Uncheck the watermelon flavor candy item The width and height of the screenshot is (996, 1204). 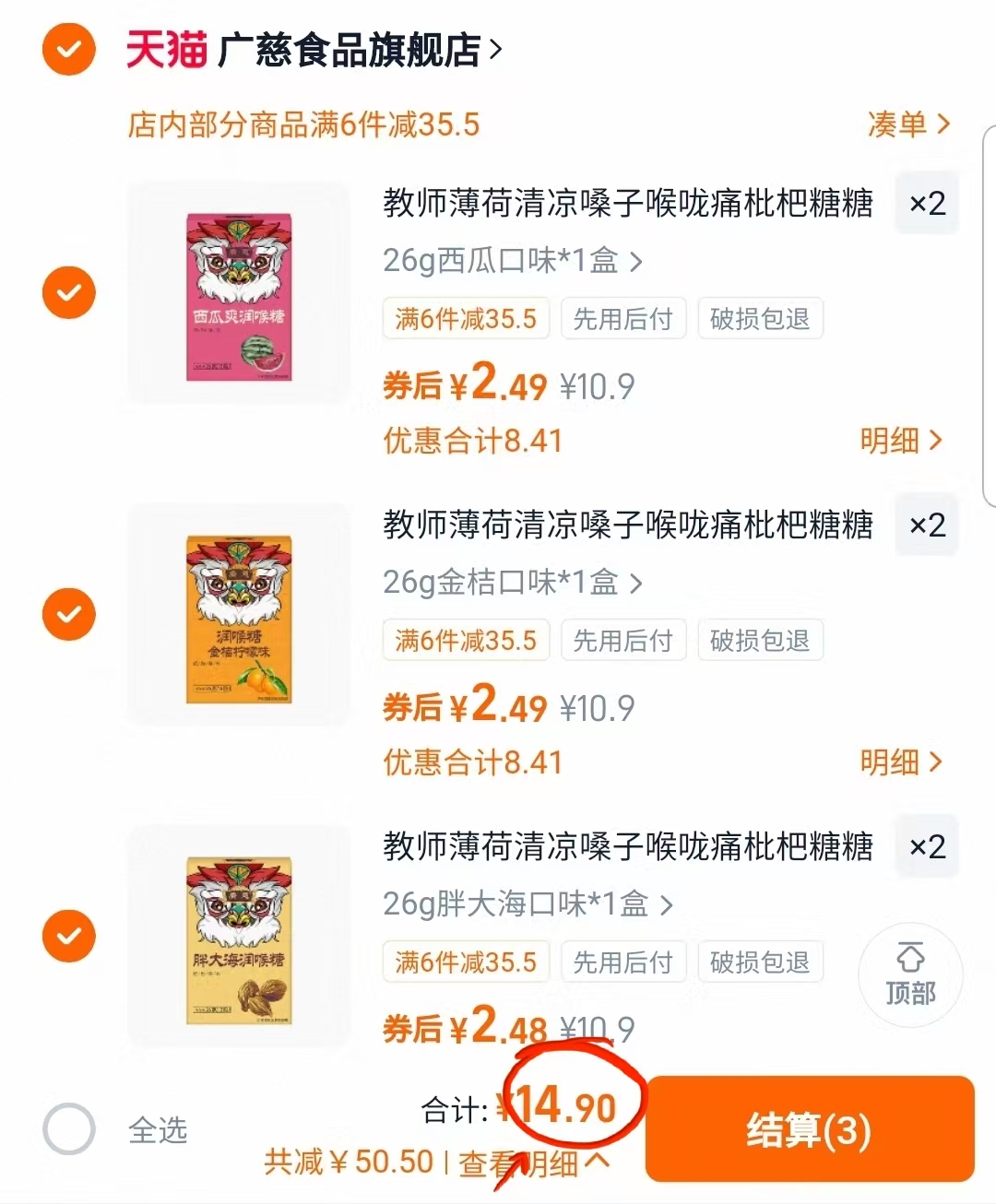68,292
